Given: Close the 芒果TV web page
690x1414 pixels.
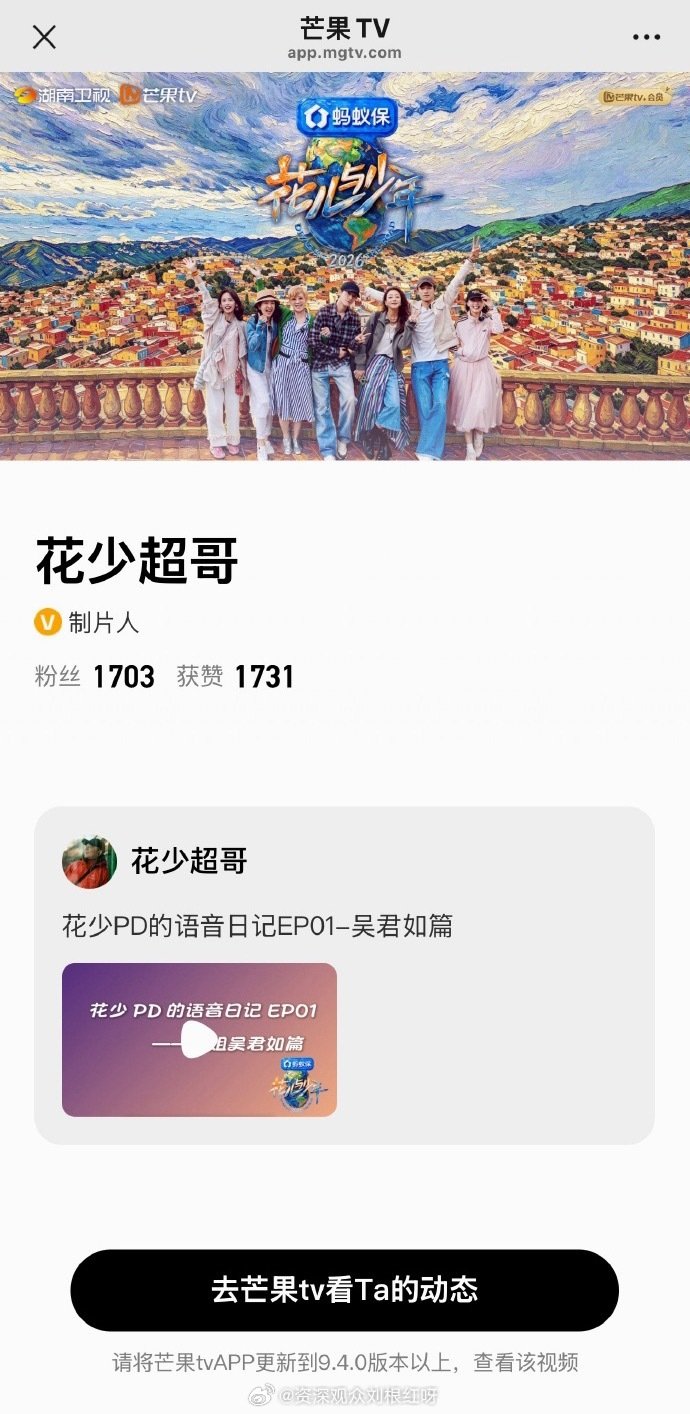Looking at the screenshot, I should pyautogui.click(x=44, y=37).
